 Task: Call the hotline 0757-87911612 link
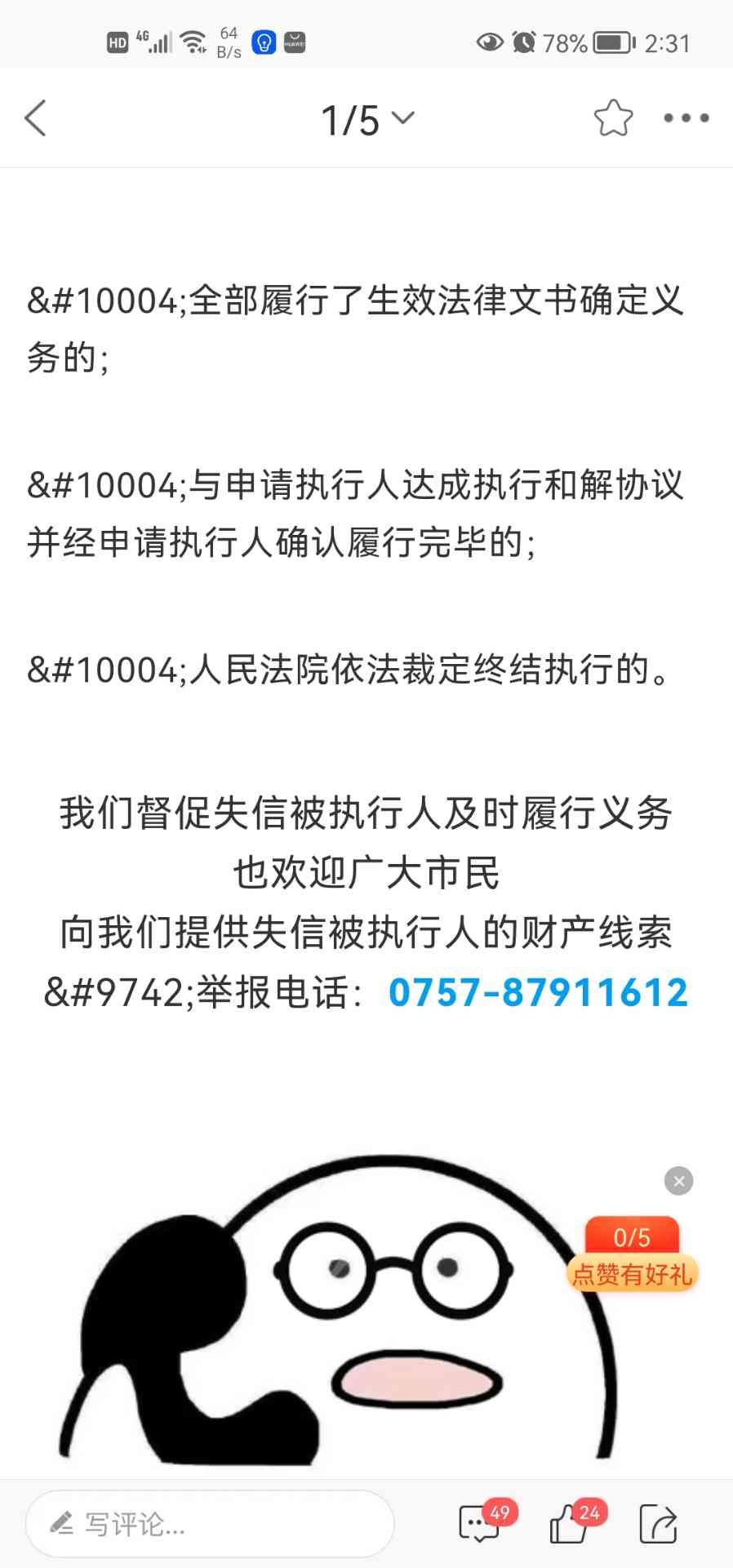pos(538,992)
